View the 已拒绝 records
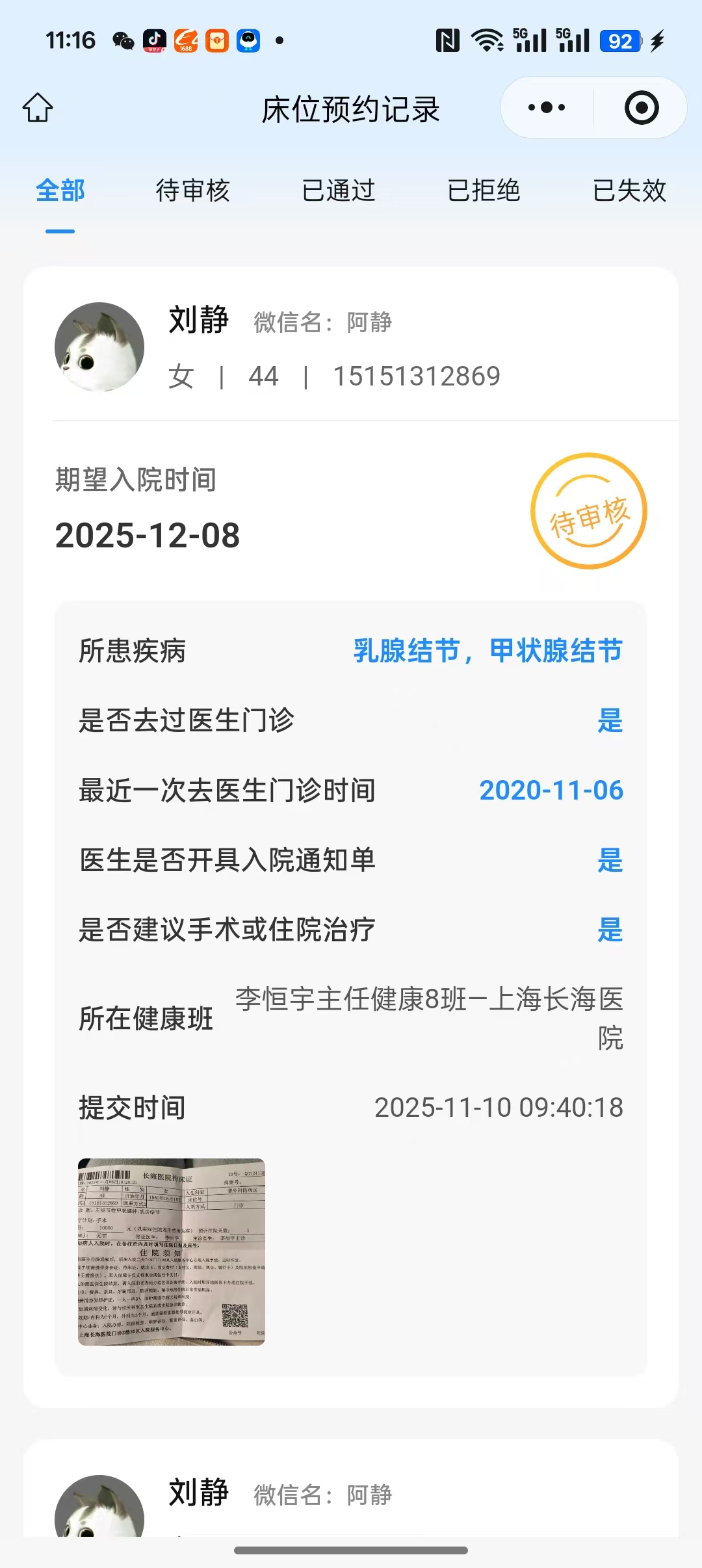The width and height of the screenshot is (702, 1568). coord(484,191)
